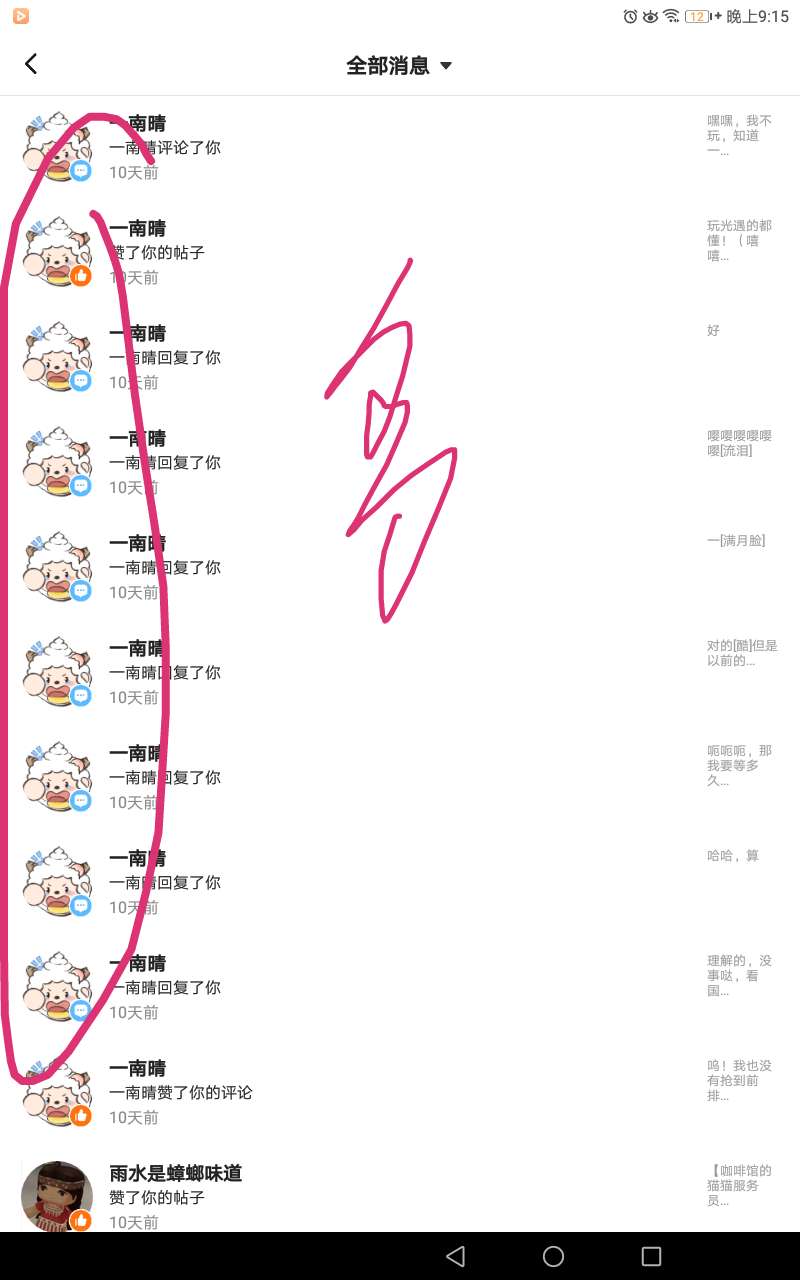The width and height of the screenshot is (800, 1280).
Task: Expand the 全部消息 filter dropdown
Action: click(399, 65)
